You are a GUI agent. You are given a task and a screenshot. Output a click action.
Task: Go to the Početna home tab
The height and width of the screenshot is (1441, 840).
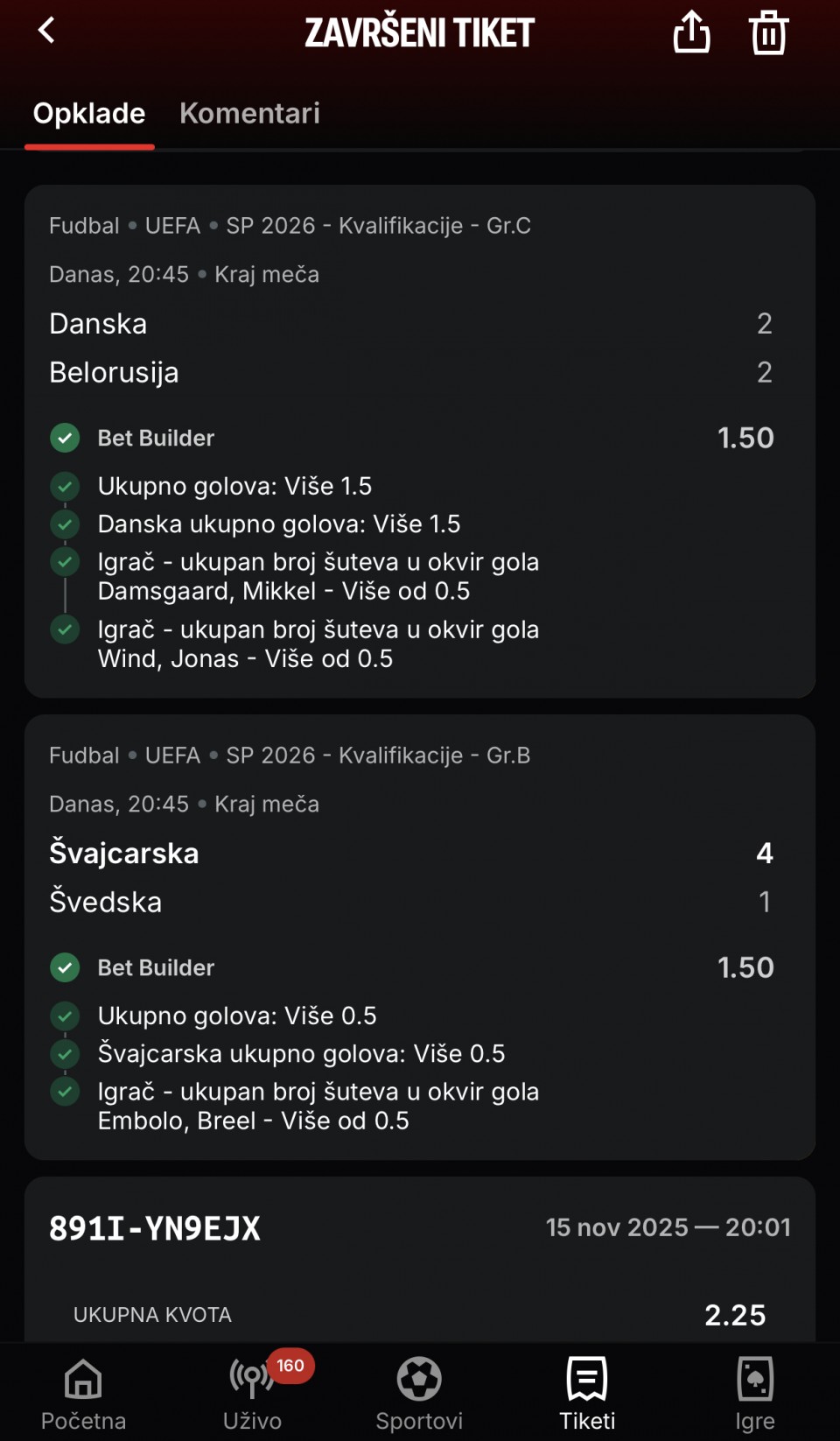84,1393
